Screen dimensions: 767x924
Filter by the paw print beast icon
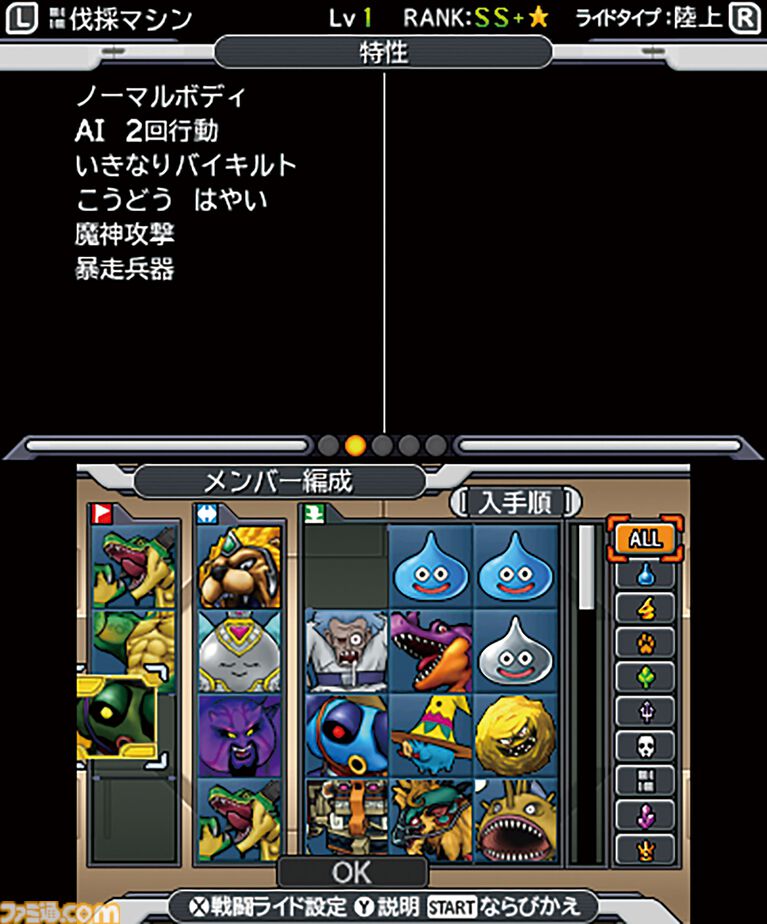pos(644,641)
